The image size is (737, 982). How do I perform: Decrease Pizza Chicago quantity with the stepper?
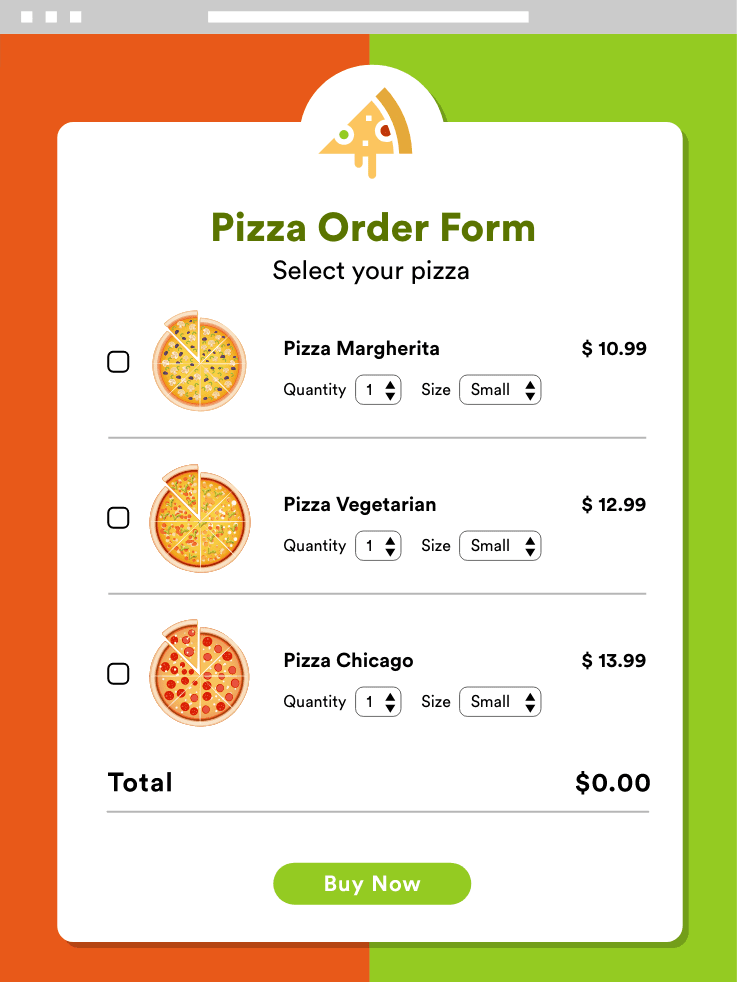[x=390, y=707]
